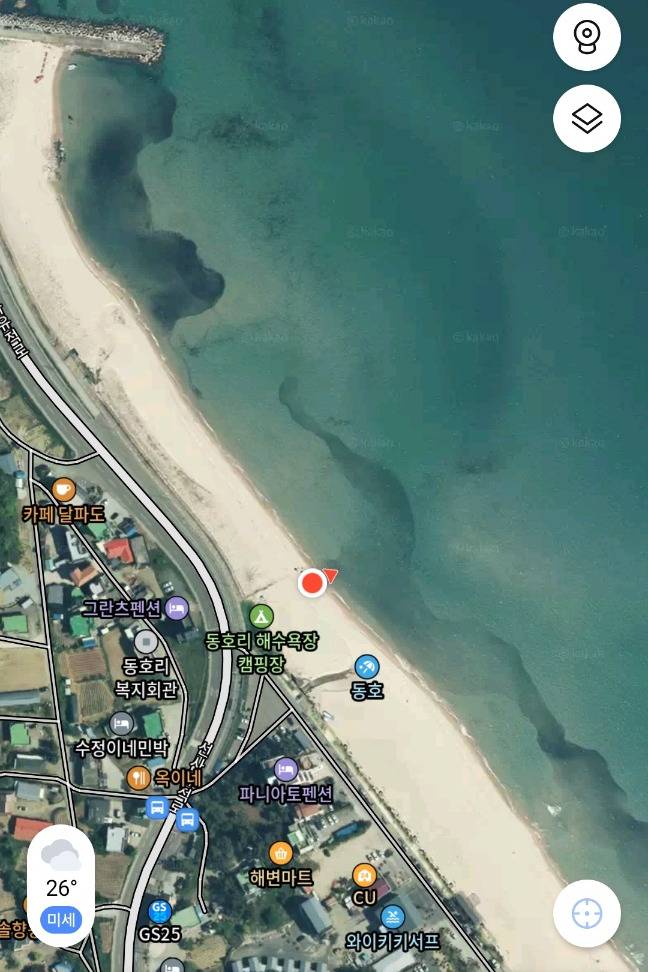The height and width of the screenshot is (972, 648).
Task: Select the 파니아토펜션 lodging marker
Action: [285, 769]
